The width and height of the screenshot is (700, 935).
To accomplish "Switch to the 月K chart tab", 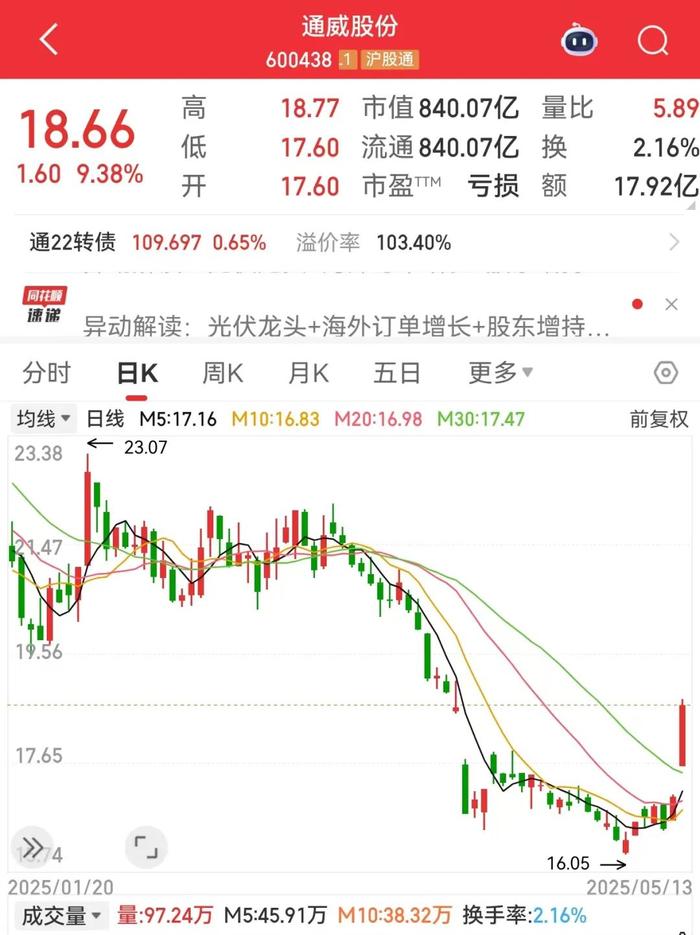I will [x=308, y=373].
